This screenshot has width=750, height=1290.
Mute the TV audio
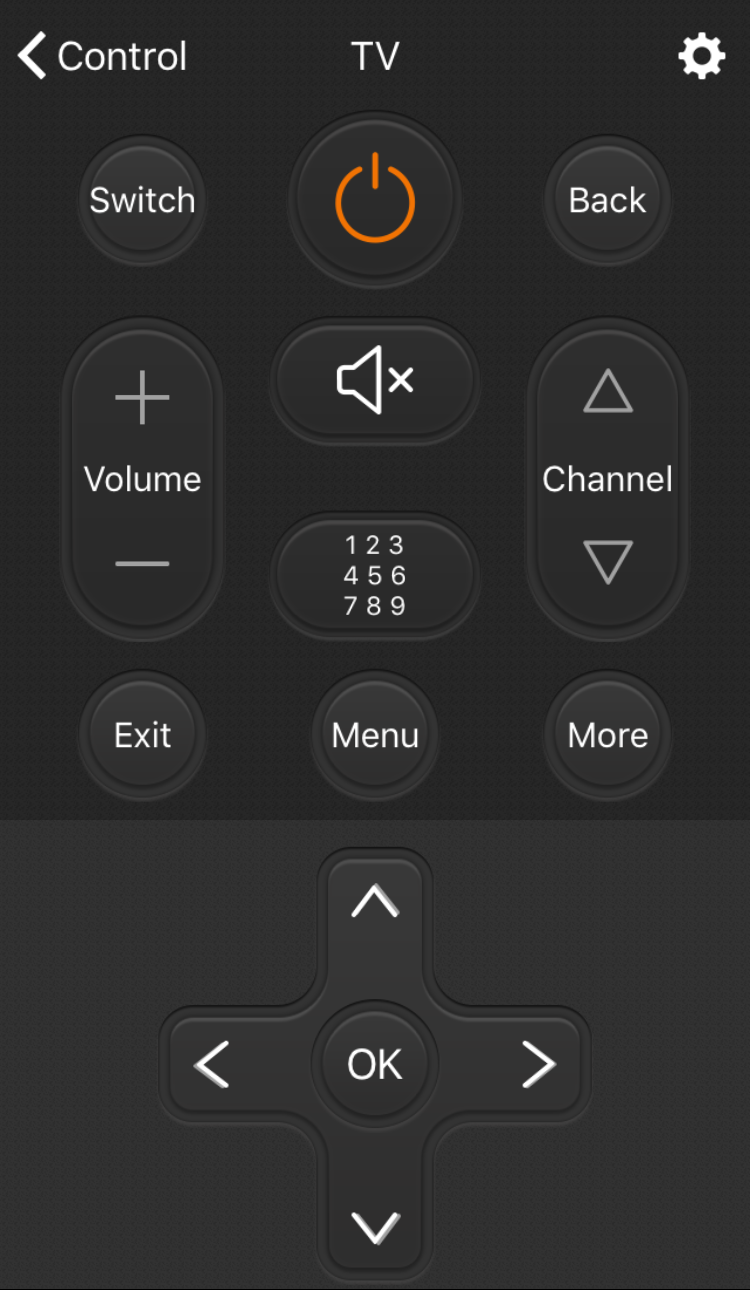click(x=374, y=381)
